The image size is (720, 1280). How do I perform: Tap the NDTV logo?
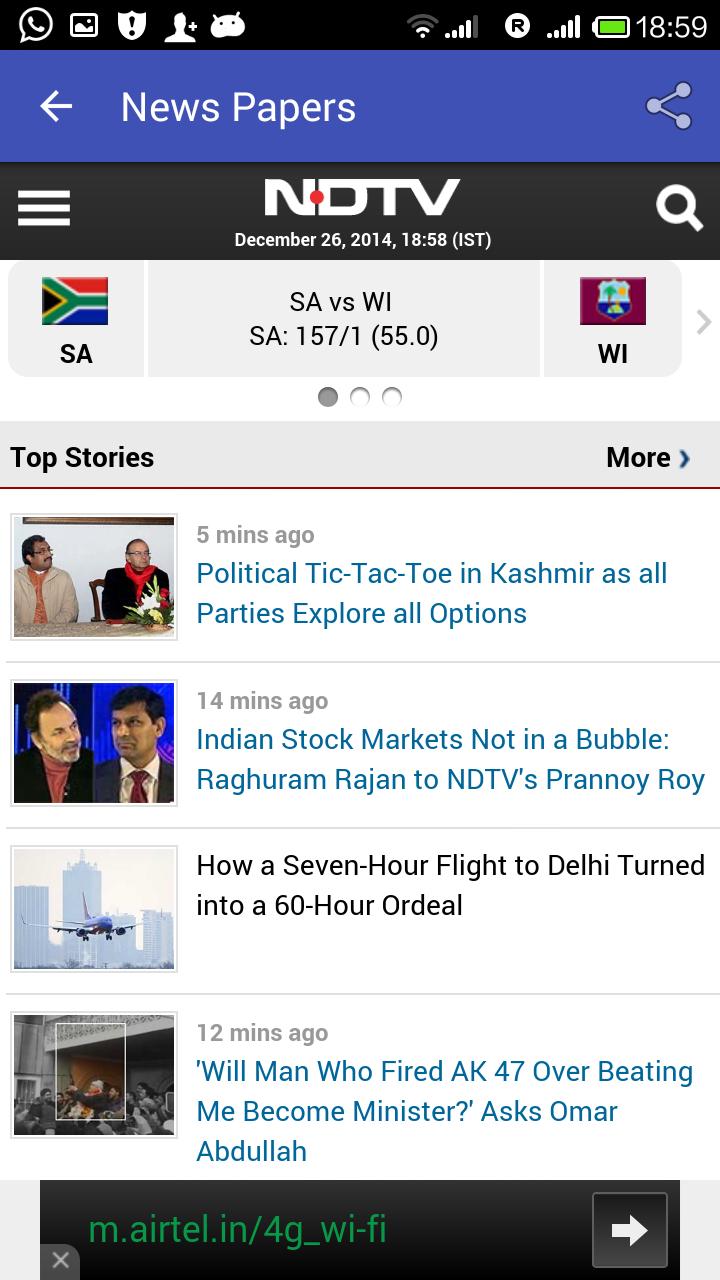(360, 196)
